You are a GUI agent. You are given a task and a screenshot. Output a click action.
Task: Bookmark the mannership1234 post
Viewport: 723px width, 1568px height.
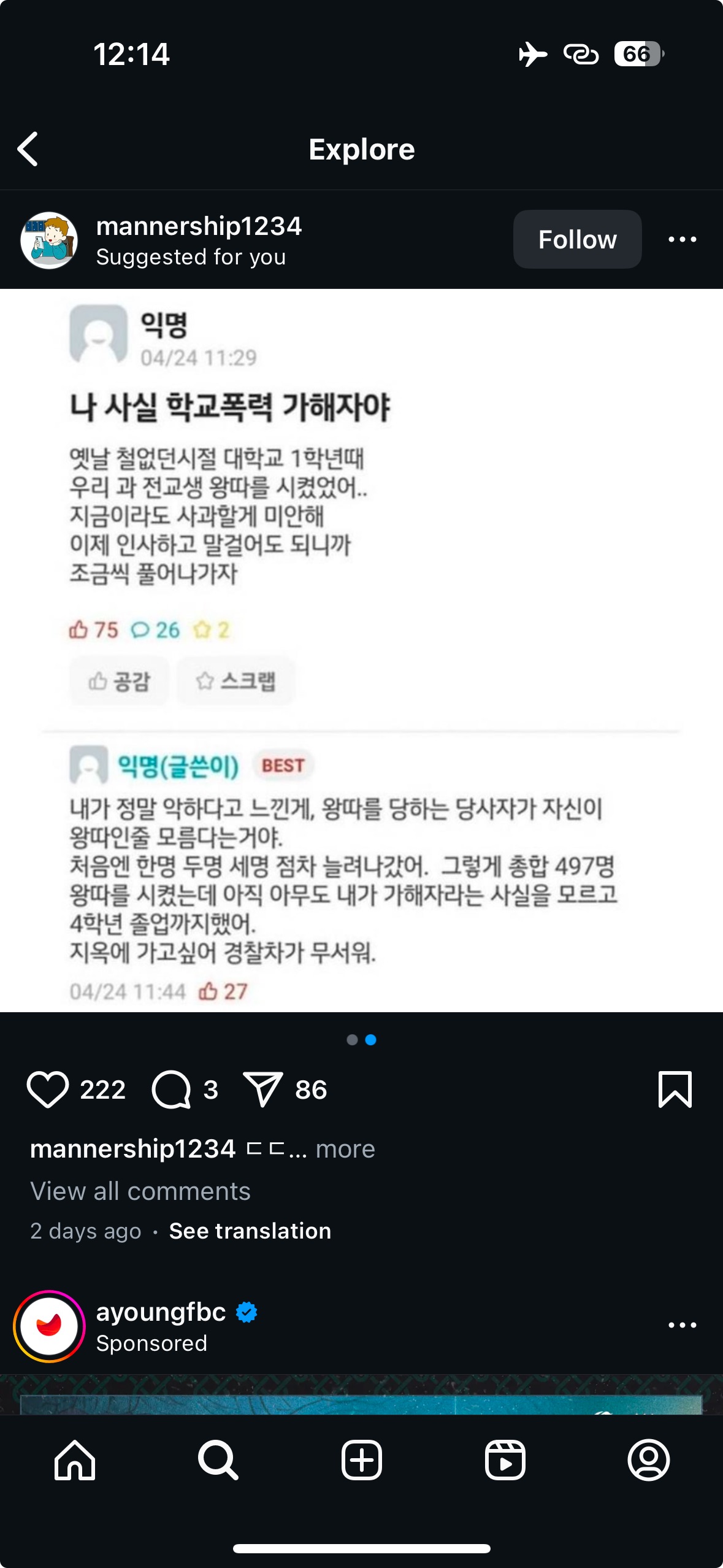click(675, 1090)
